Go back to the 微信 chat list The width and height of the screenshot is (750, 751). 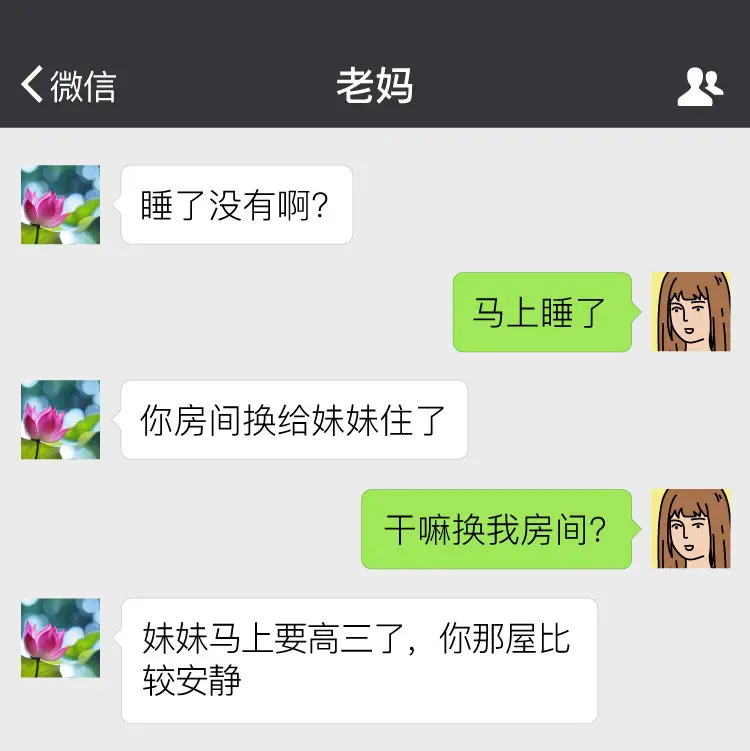(x=68, y=86)
